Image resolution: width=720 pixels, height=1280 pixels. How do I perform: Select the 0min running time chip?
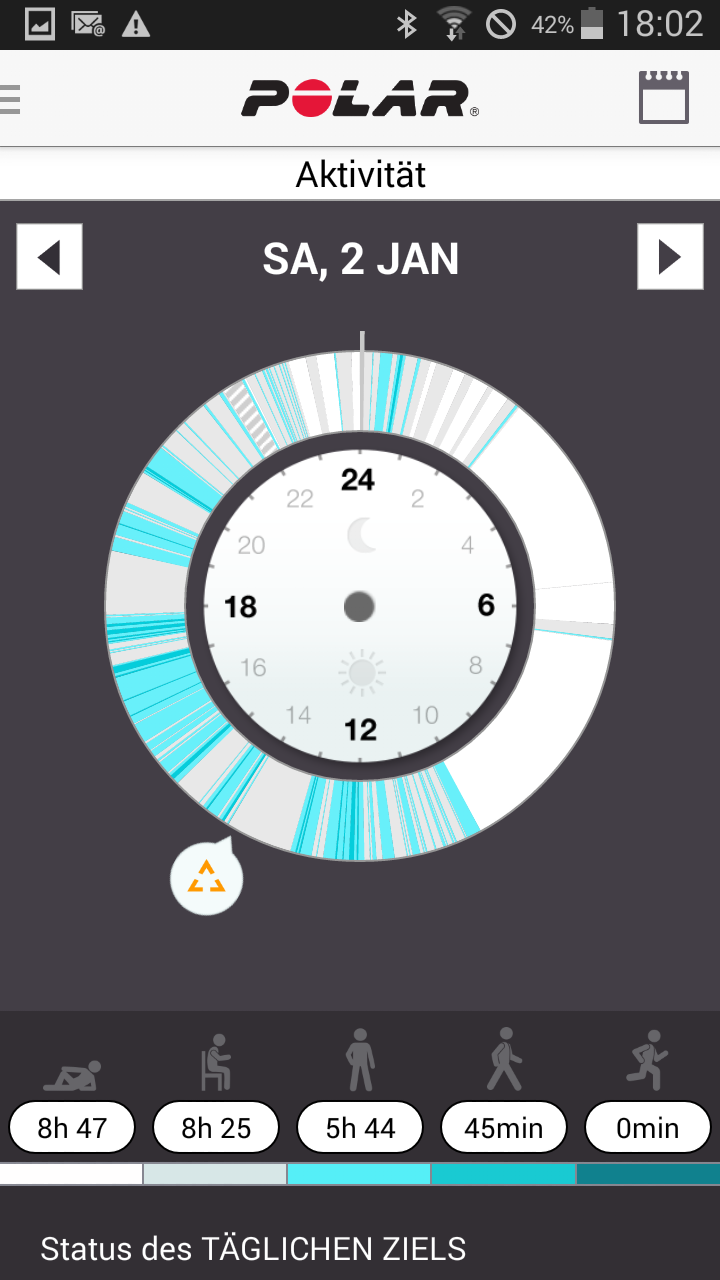(647, 1128)
